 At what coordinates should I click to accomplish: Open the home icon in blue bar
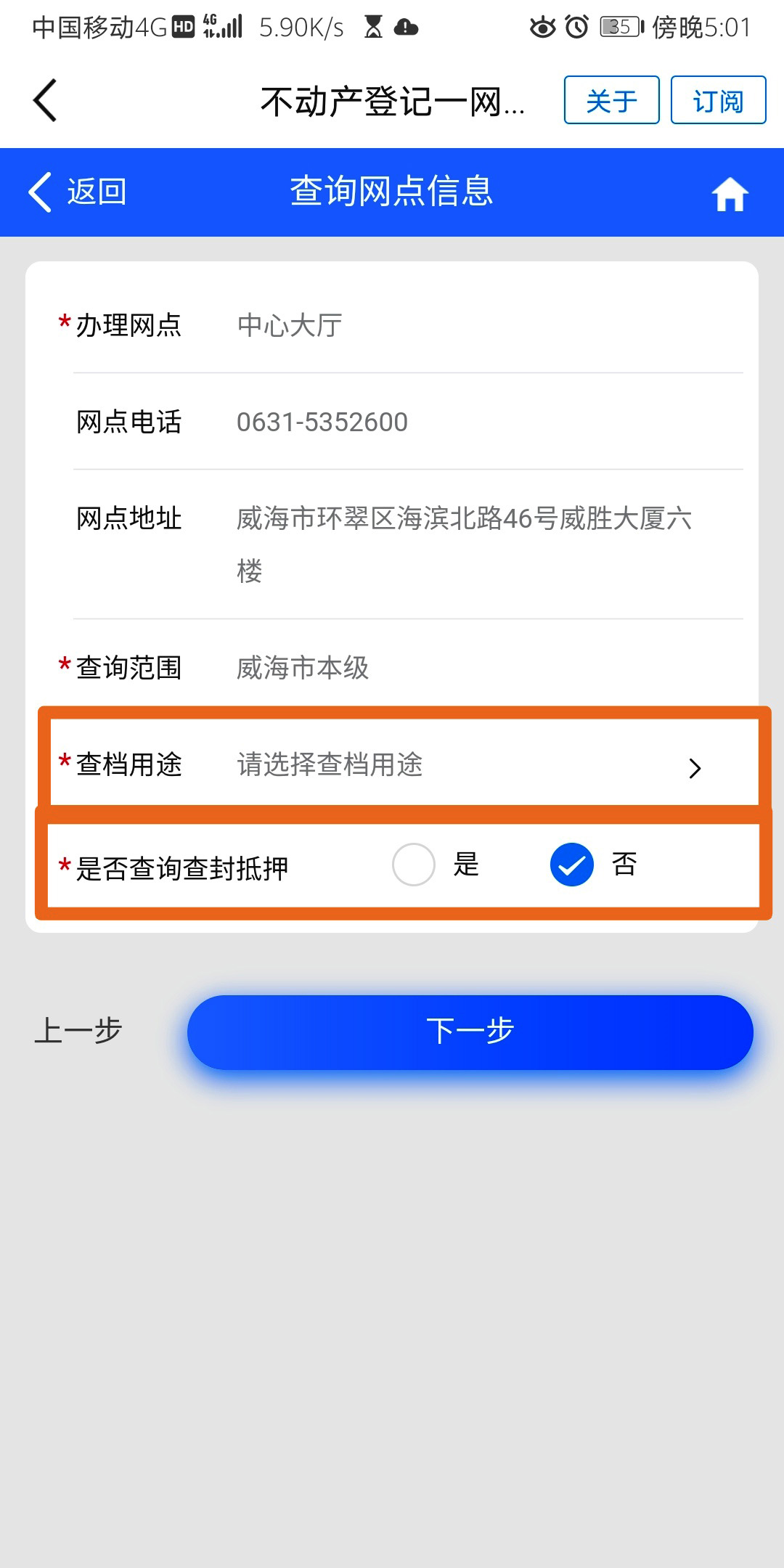[x=730, y=194]
